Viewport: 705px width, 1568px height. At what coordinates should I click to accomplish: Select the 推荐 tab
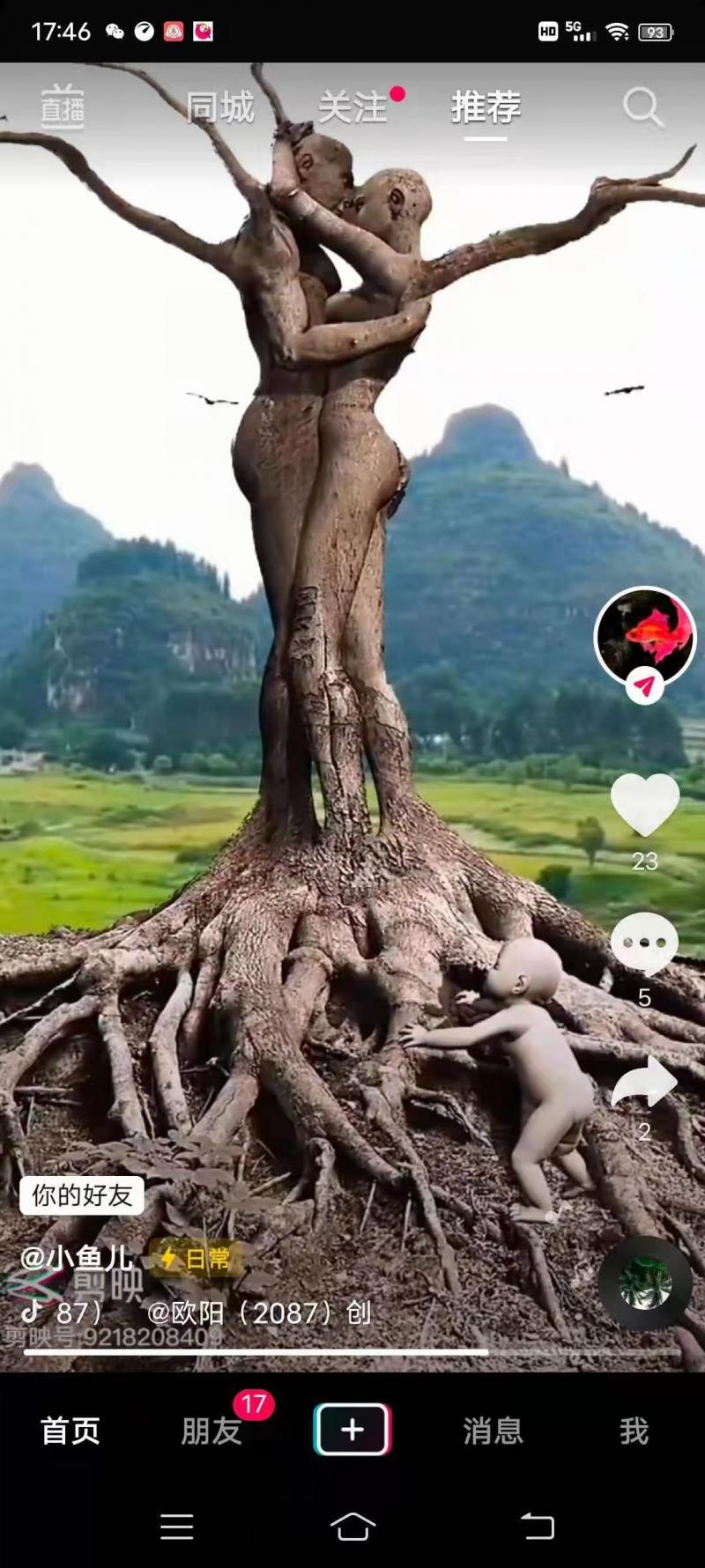click(x=486, y=108)
